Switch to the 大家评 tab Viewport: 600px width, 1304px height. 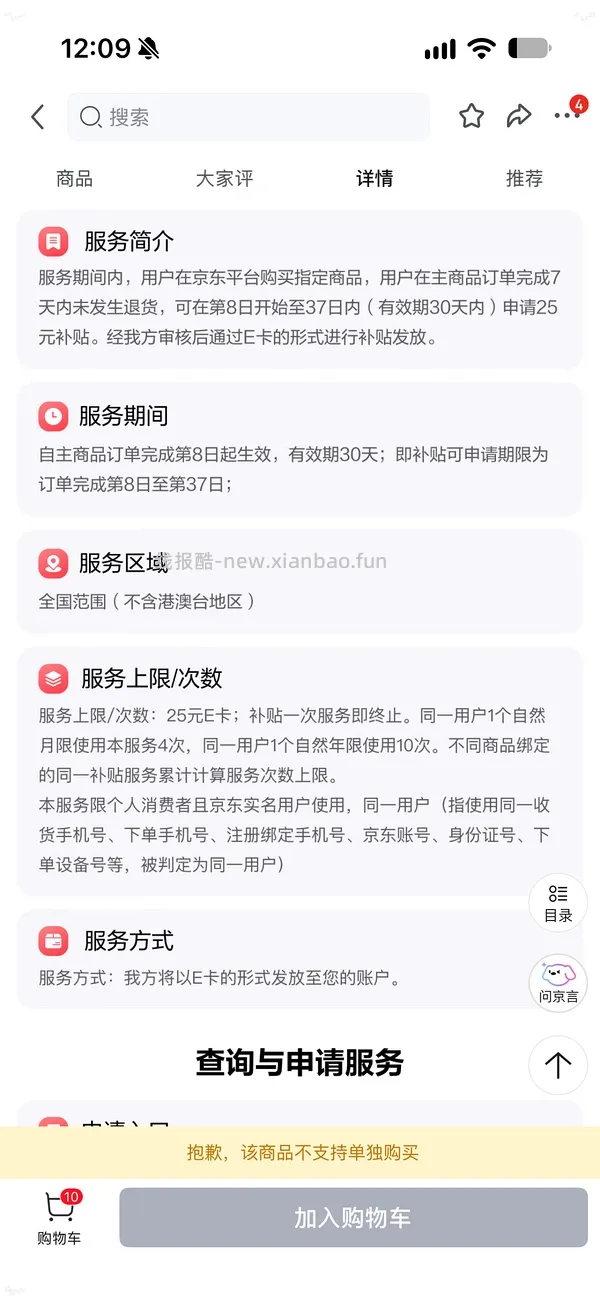pos(224,179)
